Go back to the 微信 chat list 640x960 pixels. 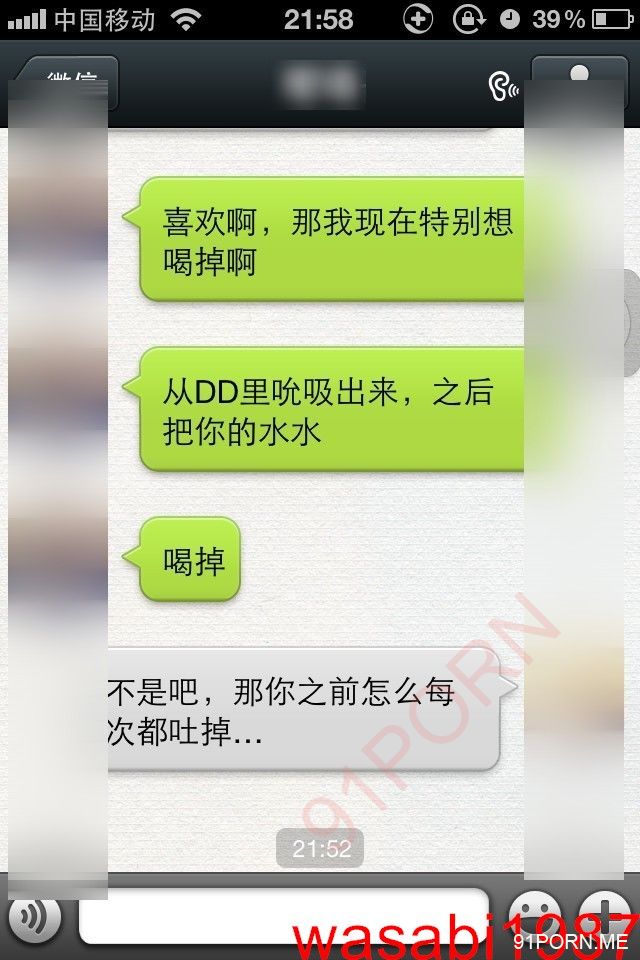point(68,82)
